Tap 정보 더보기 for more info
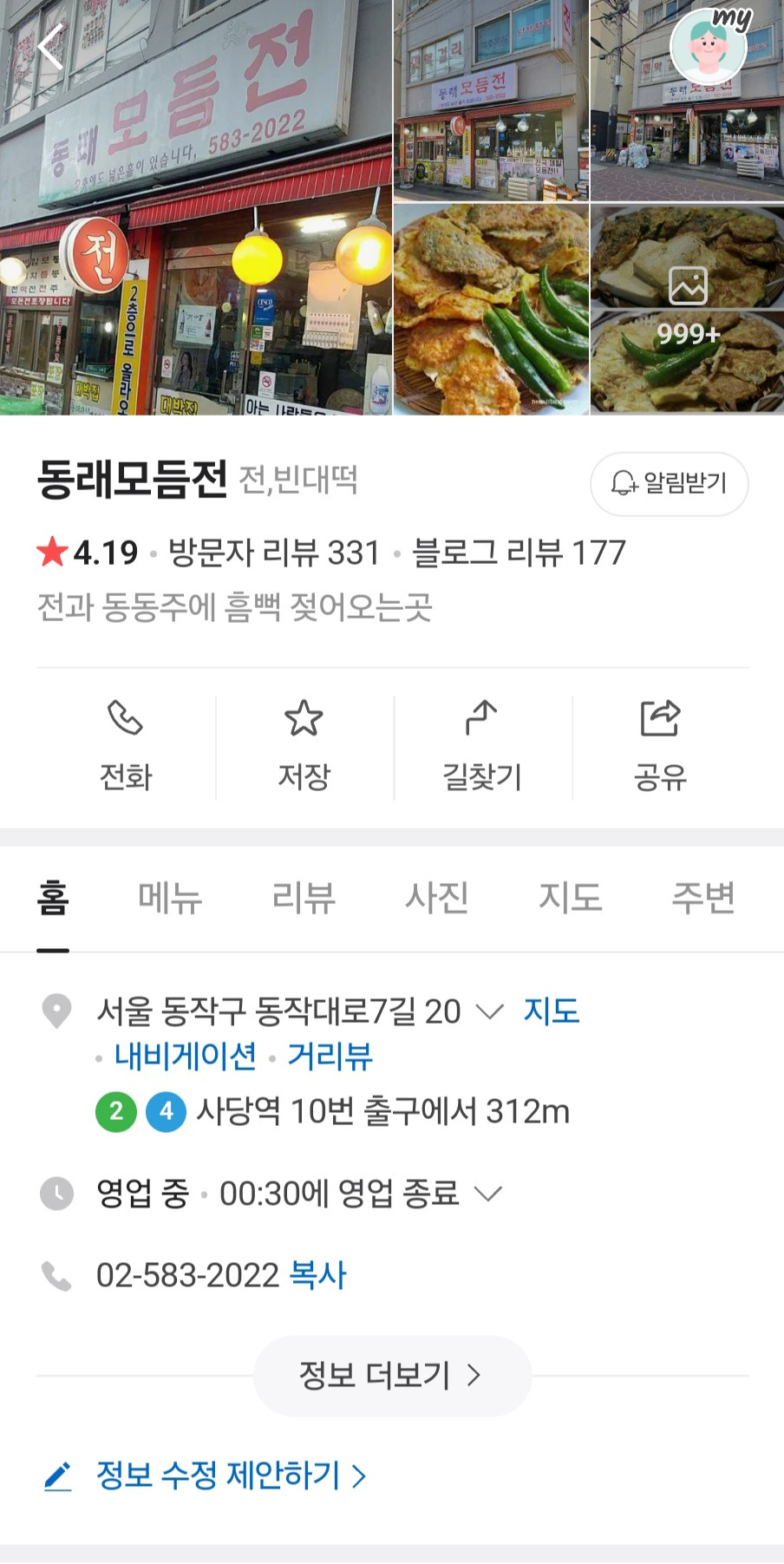784x1564 pixels. (392, 1376)
